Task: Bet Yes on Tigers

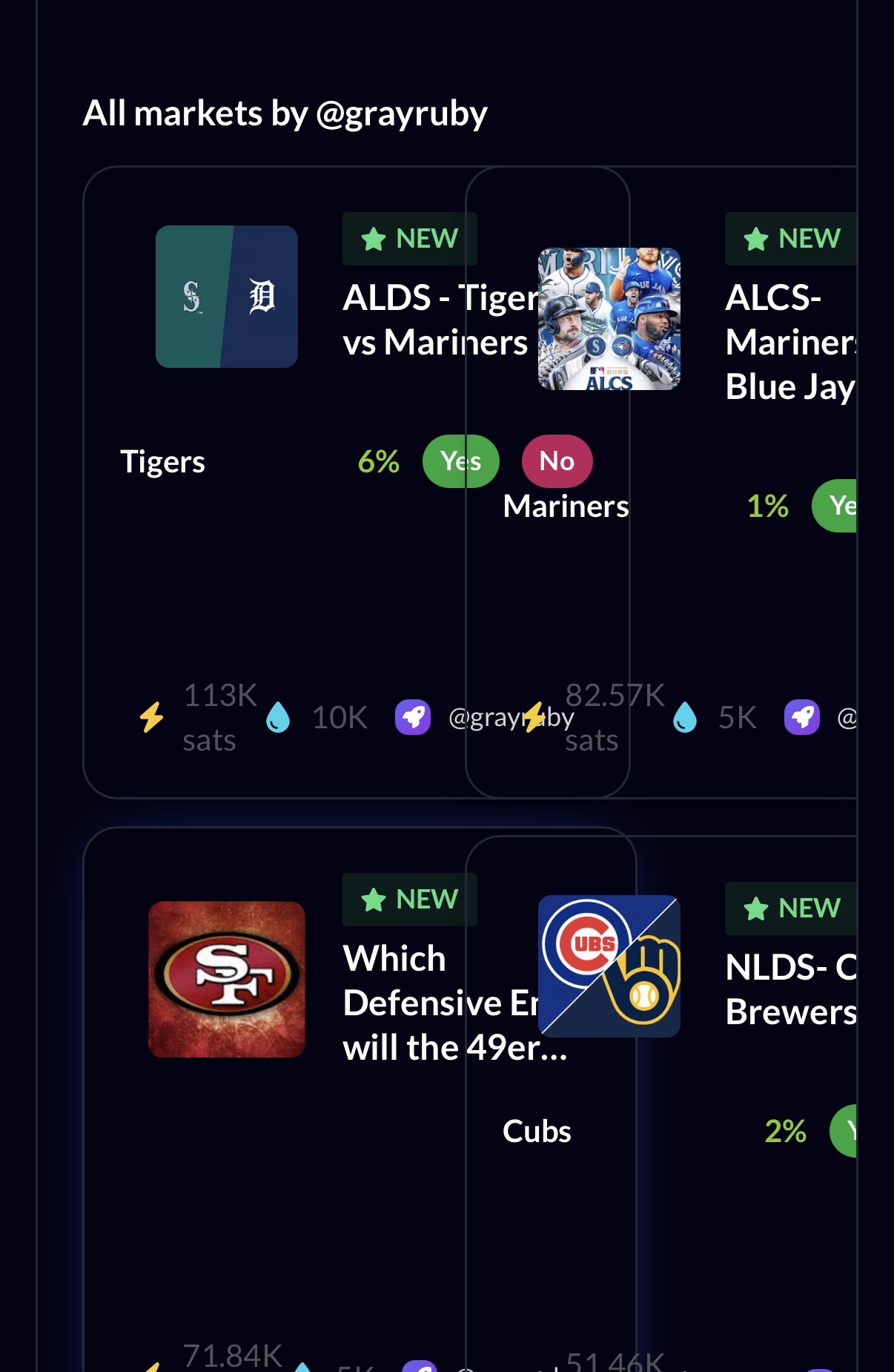Action: (x=460, y=461)
